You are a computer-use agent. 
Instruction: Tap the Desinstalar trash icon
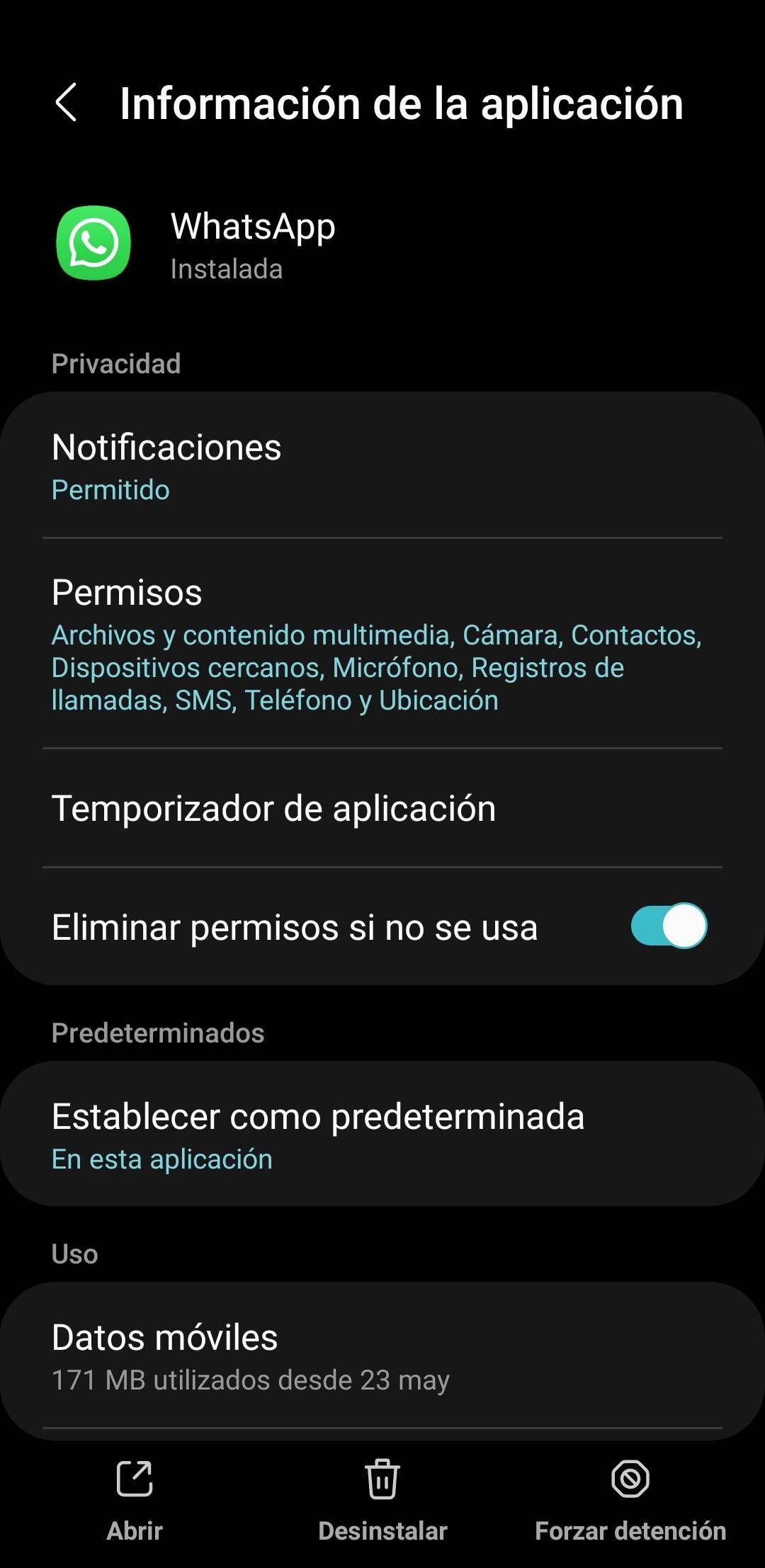381,1479
